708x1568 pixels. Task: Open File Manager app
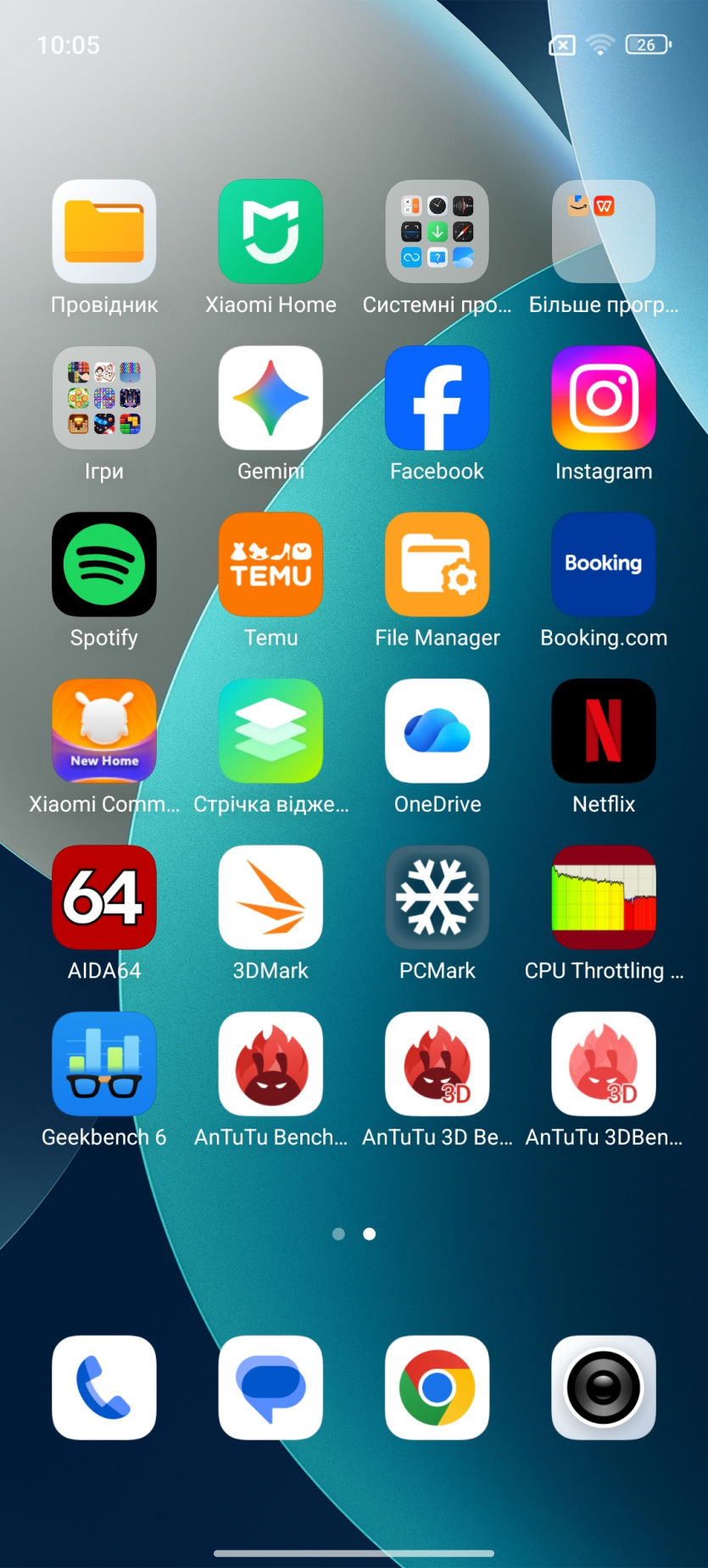[x=437, y=564]
